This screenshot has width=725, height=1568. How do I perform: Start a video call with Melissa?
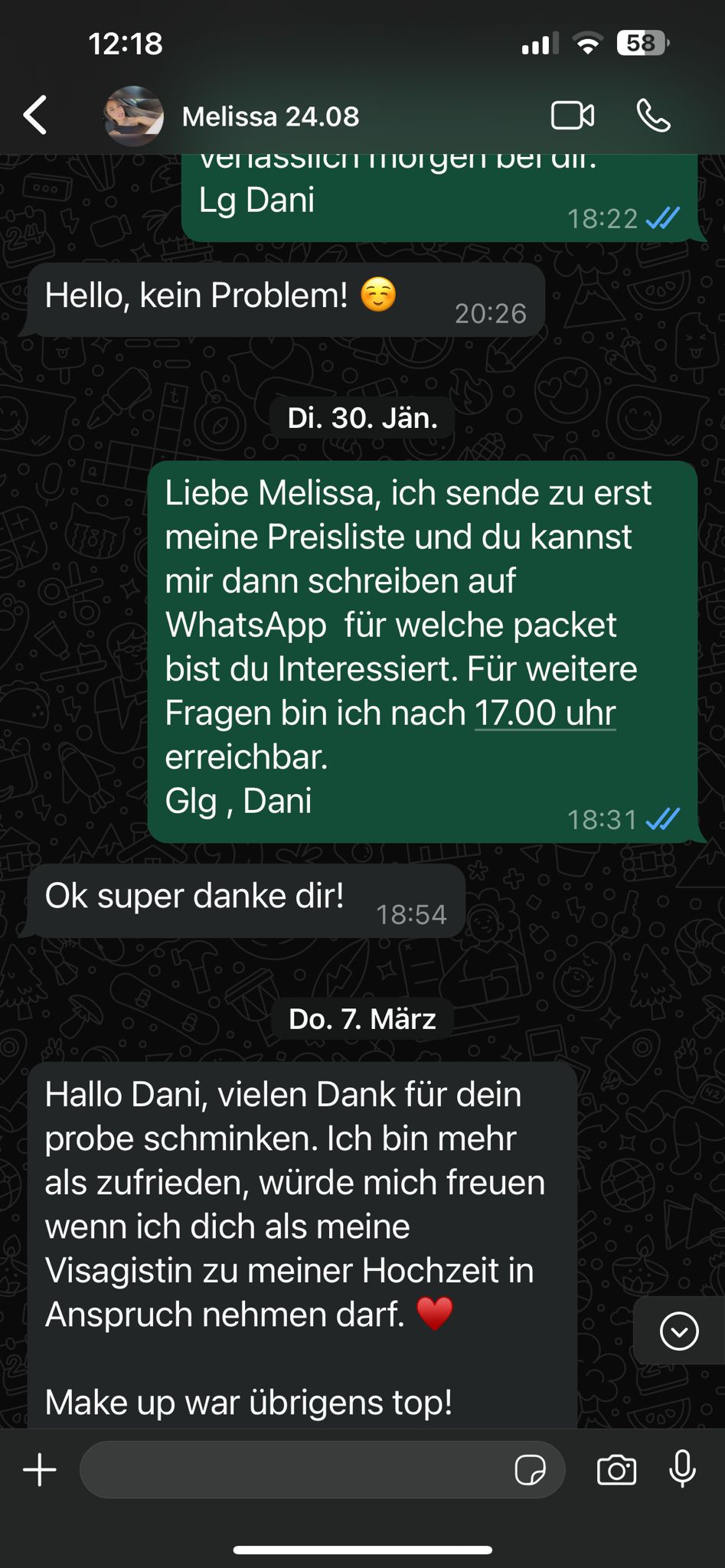click(x=573, y=116)
